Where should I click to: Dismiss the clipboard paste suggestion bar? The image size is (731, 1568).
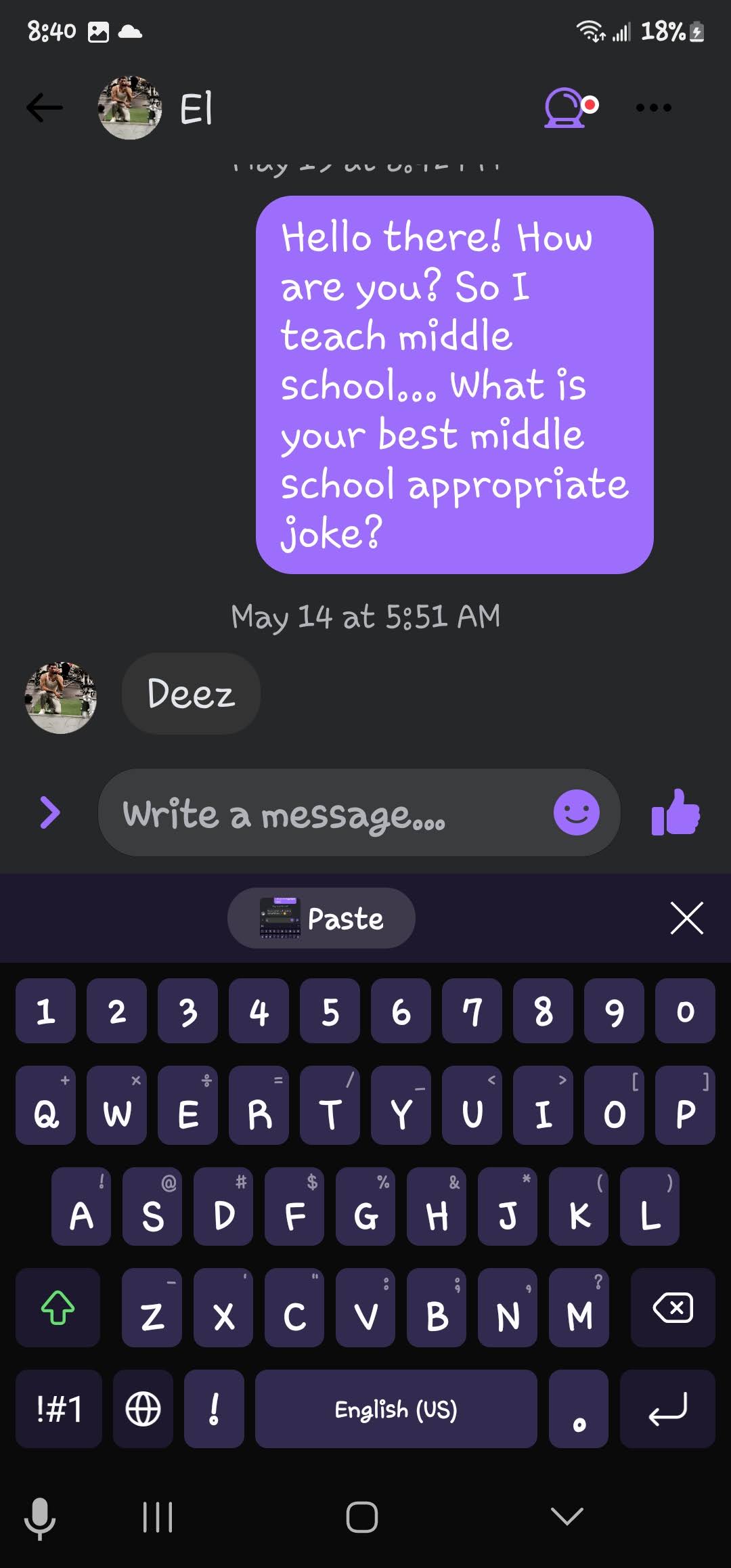tap(686, 918)
